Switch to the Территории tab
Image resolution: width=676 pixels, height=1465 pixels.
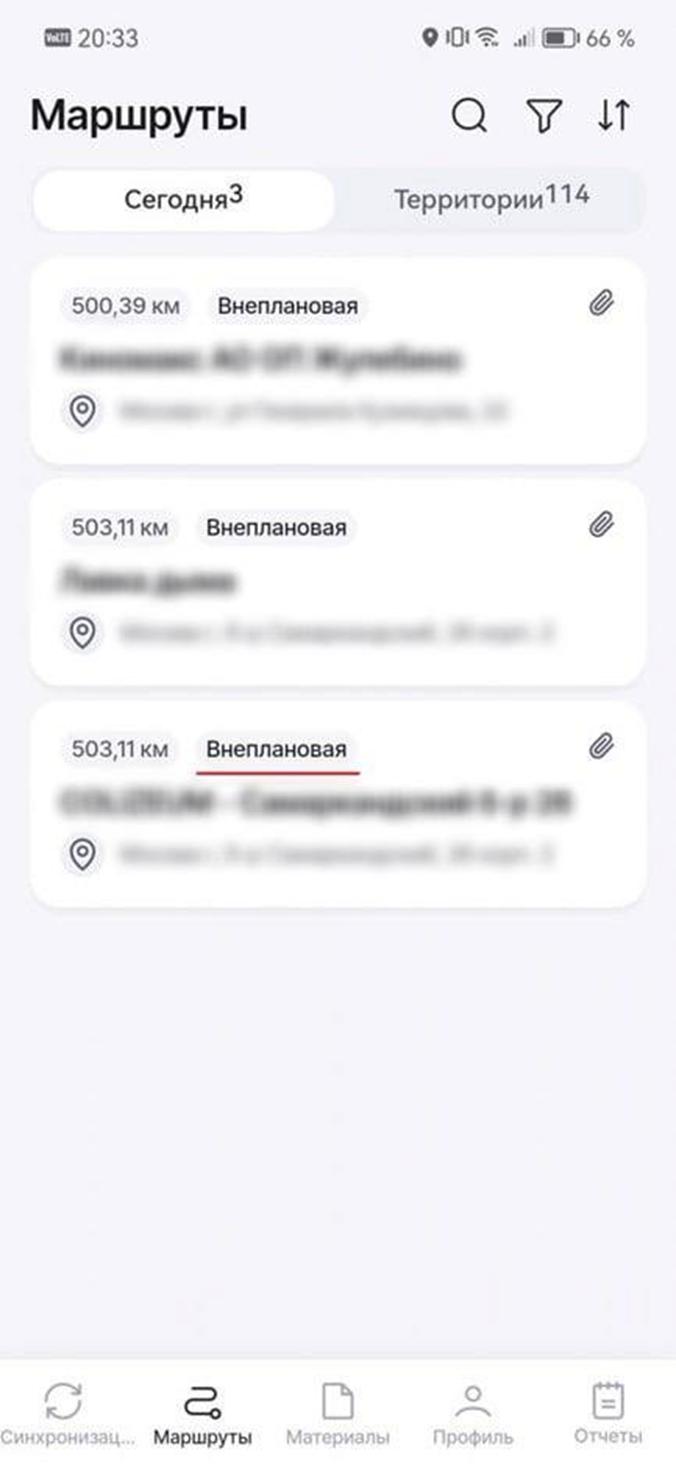[490, 199]
